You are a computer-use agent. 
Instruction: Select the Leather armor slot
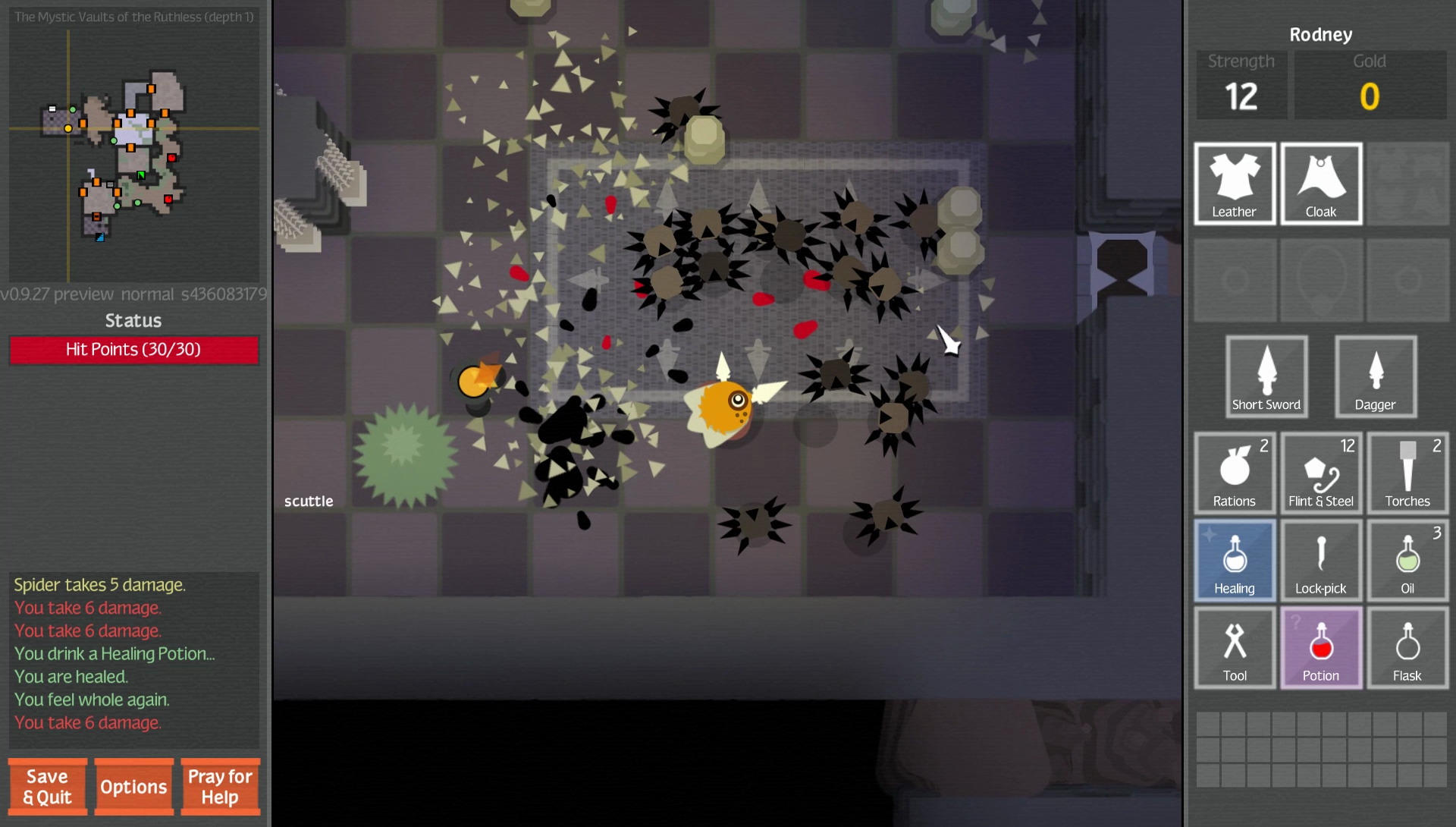pyautogui.click(x=1234, y=184)
